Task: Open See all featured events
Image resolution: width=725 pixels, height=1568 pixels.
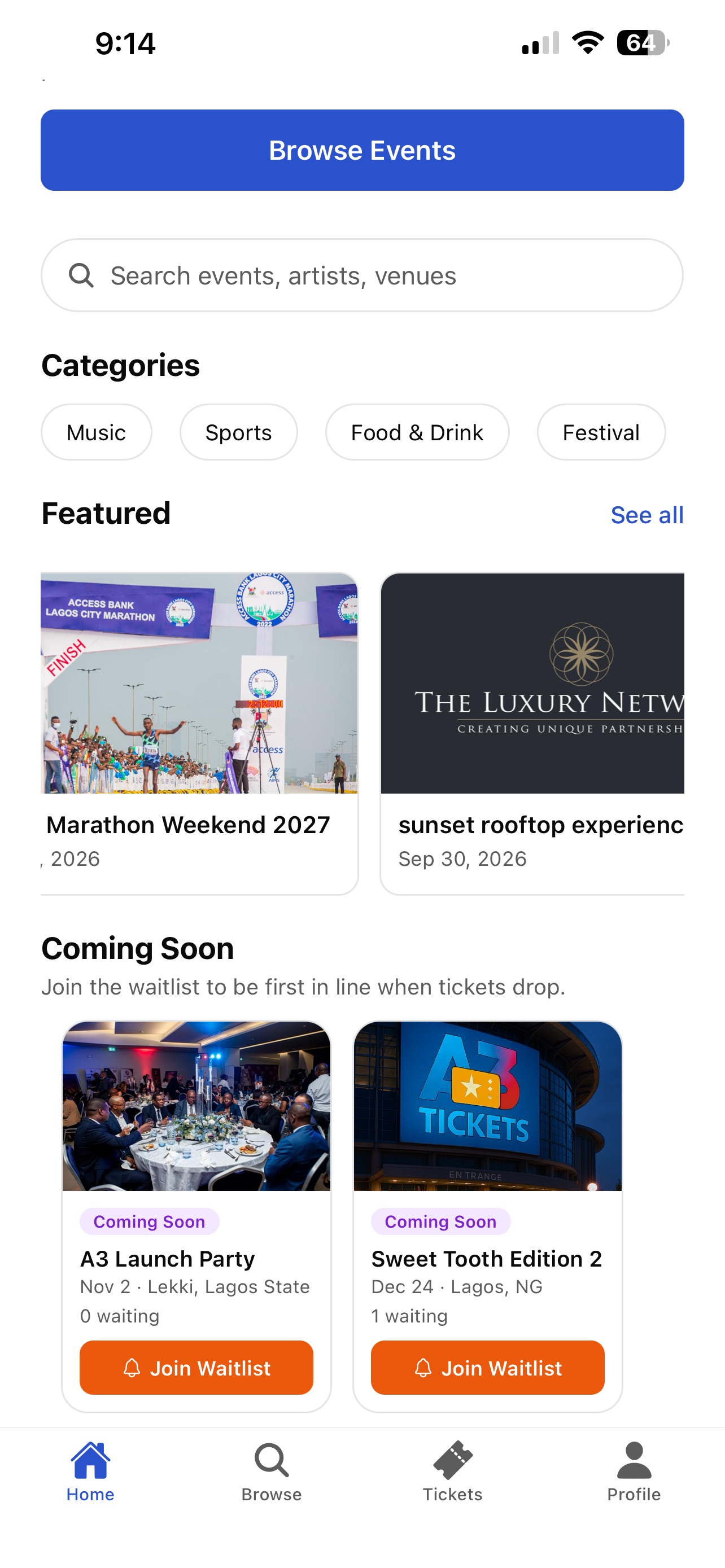Action: tap(647, 515)
